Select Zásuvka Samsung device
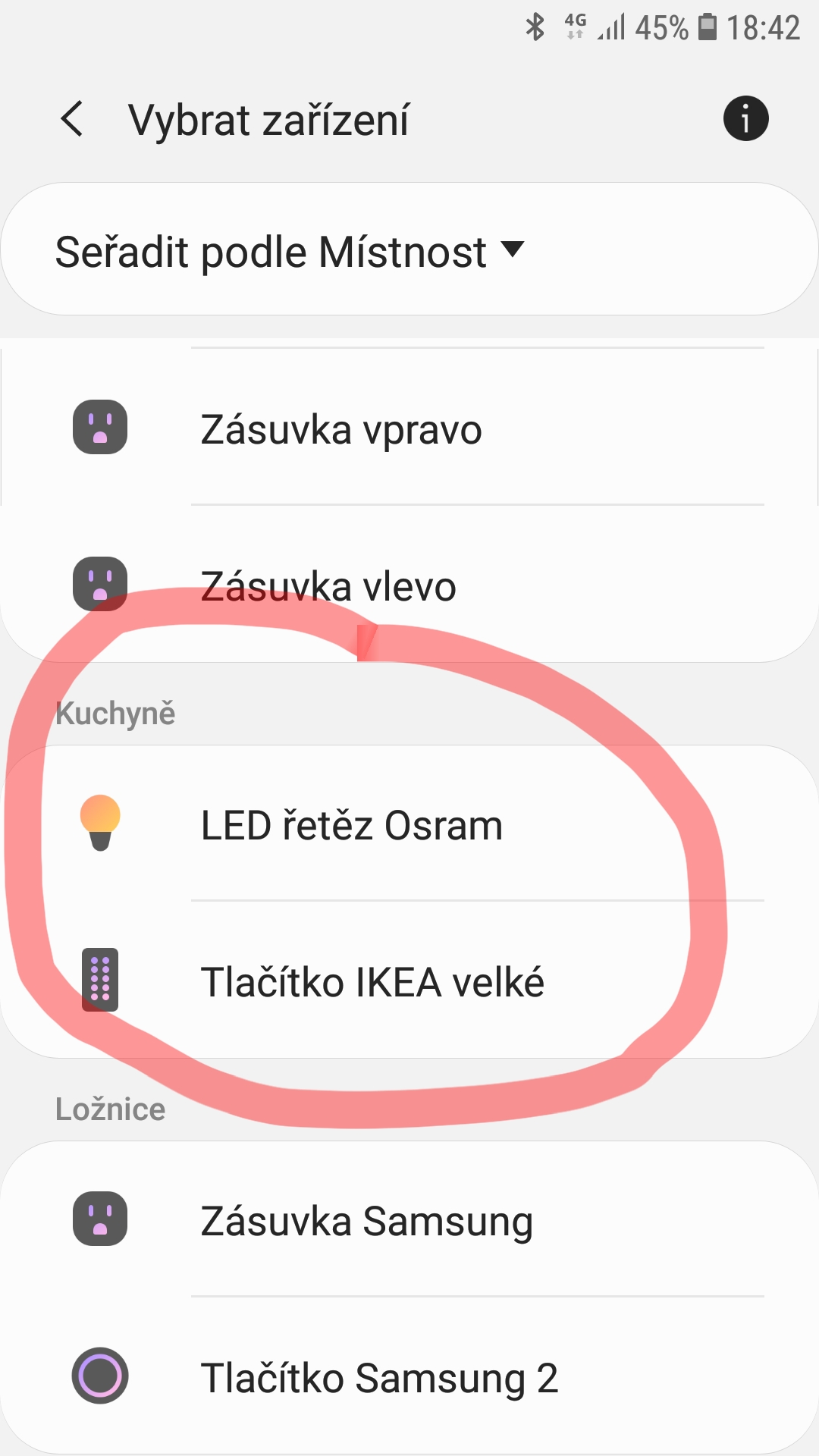The width and height of the screenshot is (819, 1456). click(x=366, y=1221)
